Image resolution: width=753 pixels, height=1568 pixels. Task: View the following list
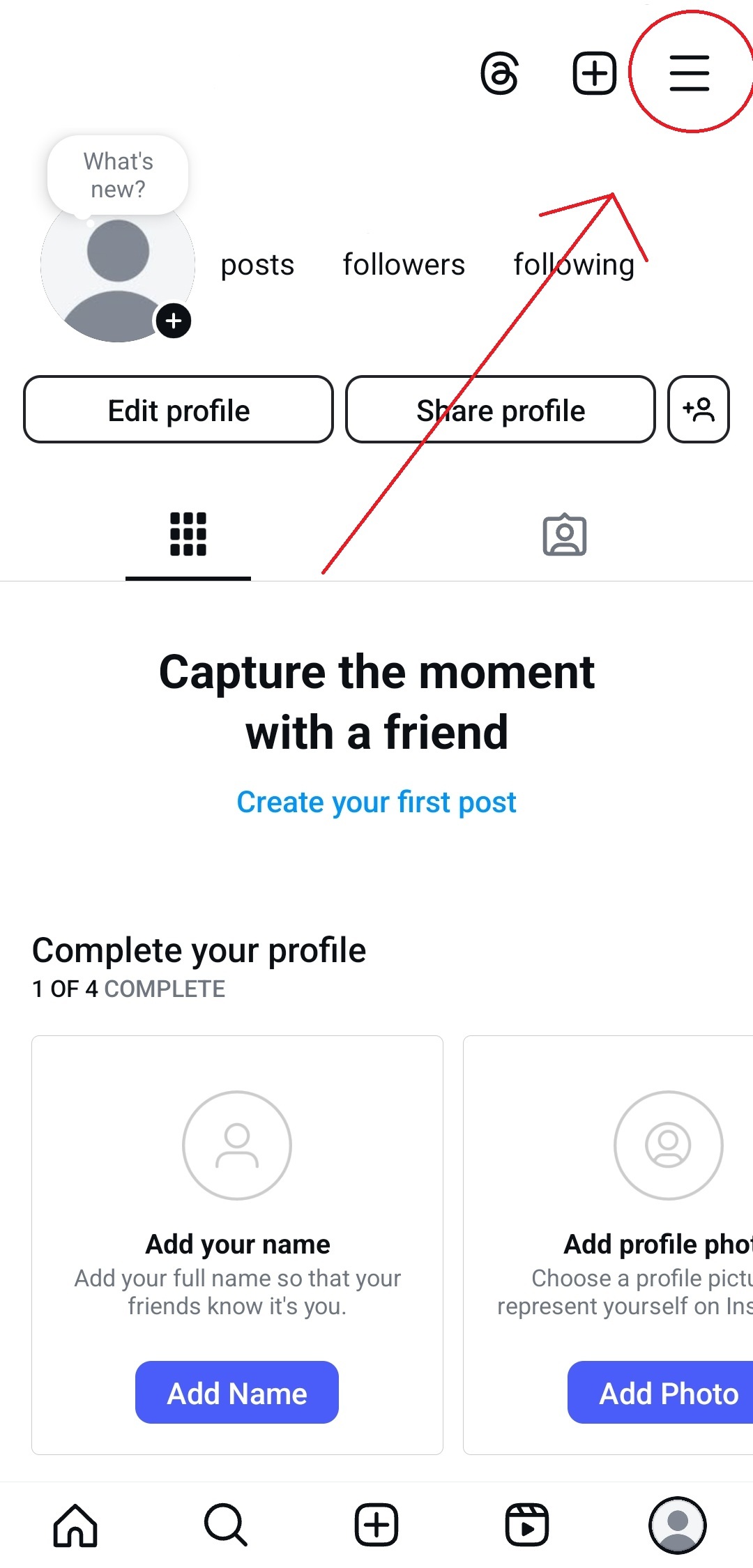[574, 265]
